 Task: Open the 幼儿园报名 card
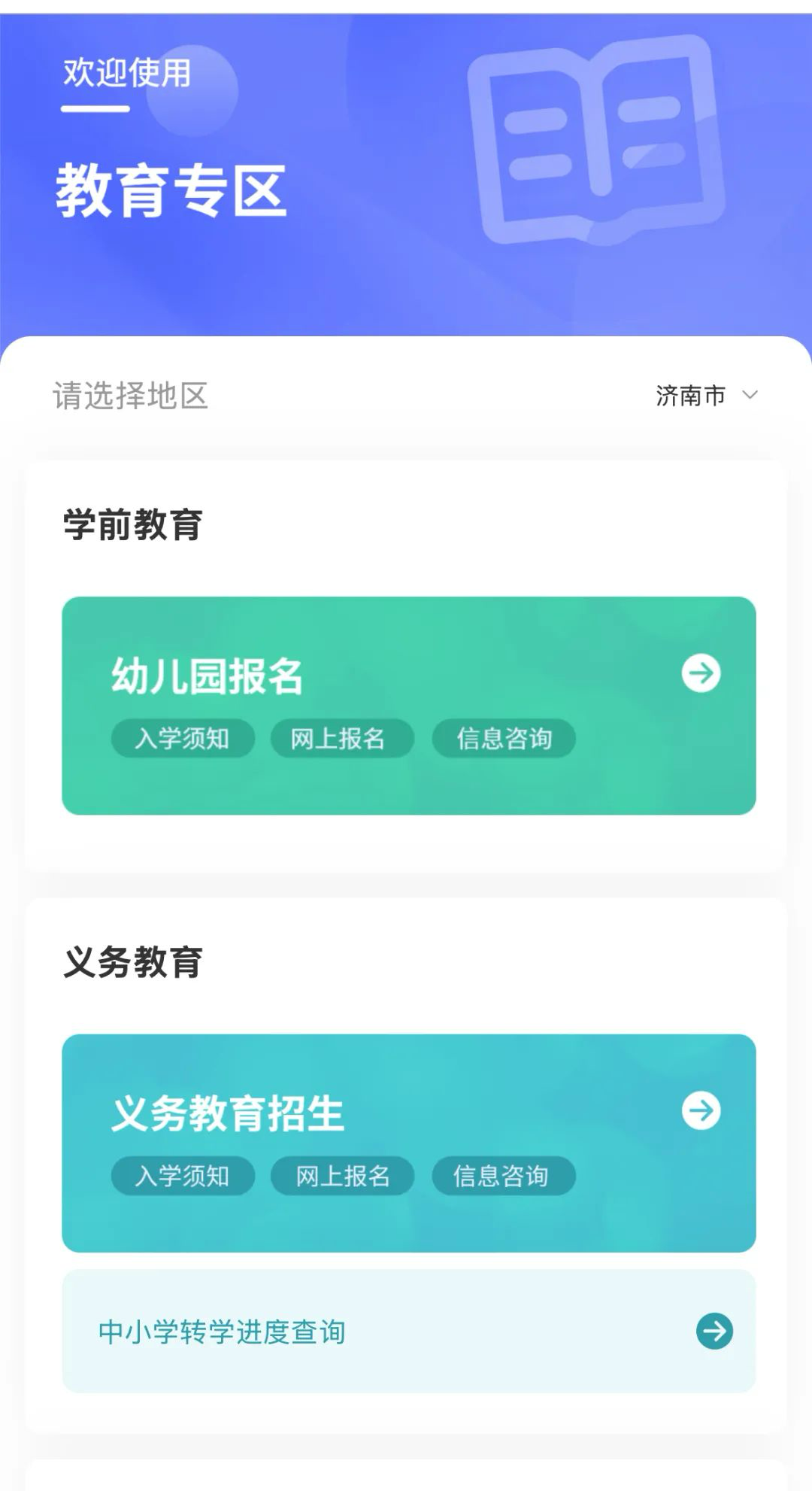208,676
